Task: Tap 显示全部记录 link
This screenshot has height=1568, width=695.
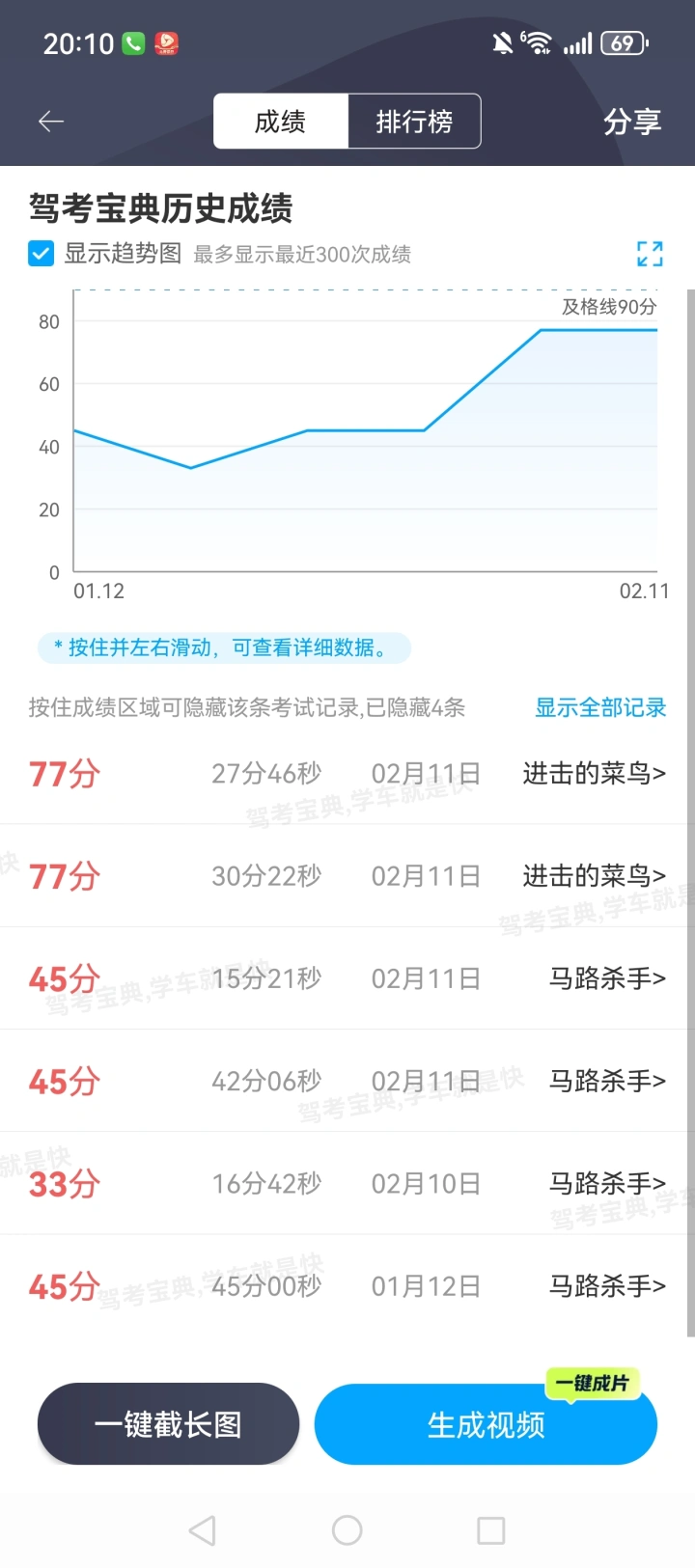Action: tap(600, 707)
